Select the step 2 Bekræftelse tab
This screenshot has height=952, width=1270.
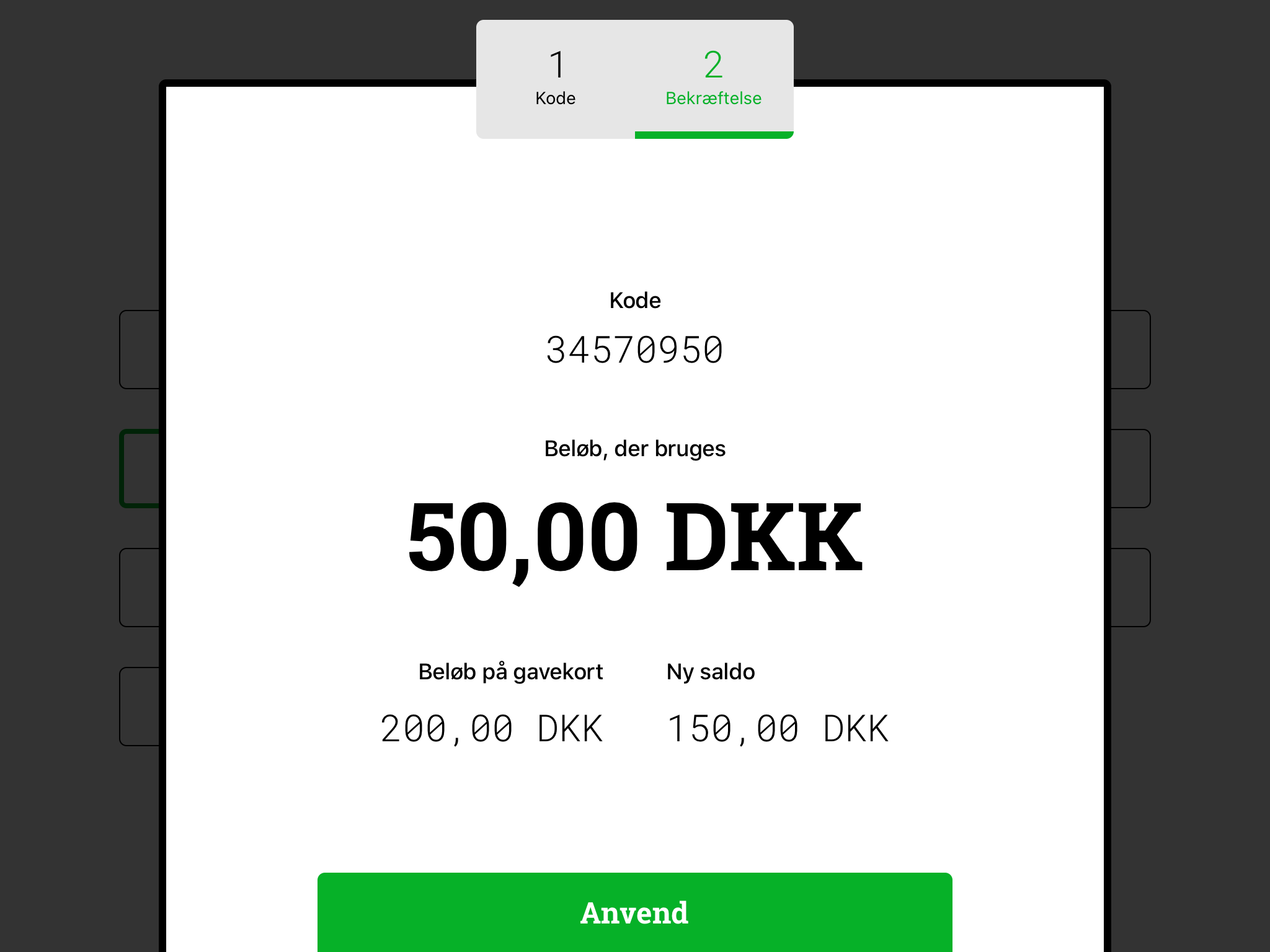(714, 79)
